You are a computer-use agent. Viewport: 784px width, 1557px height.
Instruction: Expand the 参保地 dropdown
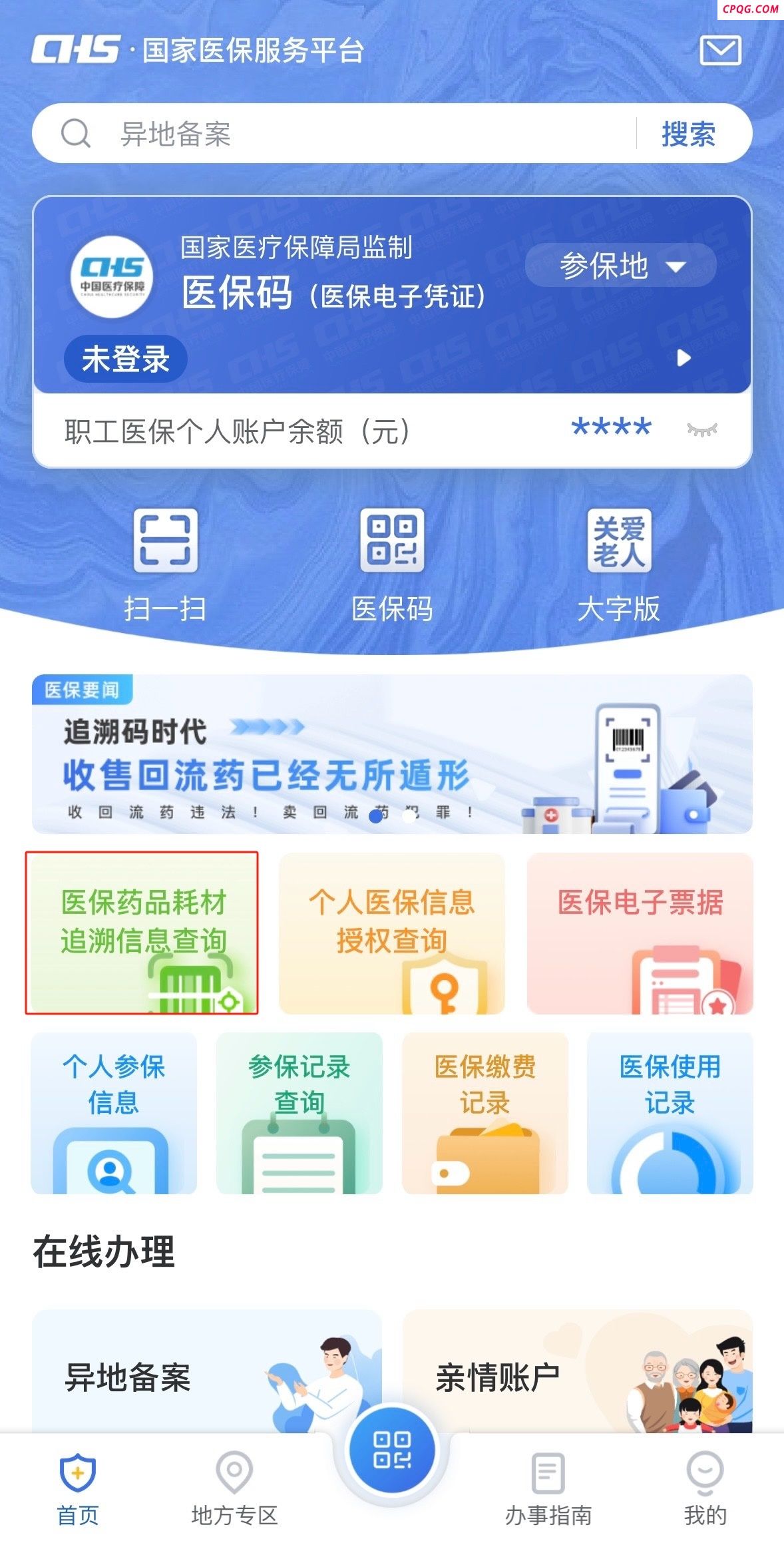(x=620, y=266)
